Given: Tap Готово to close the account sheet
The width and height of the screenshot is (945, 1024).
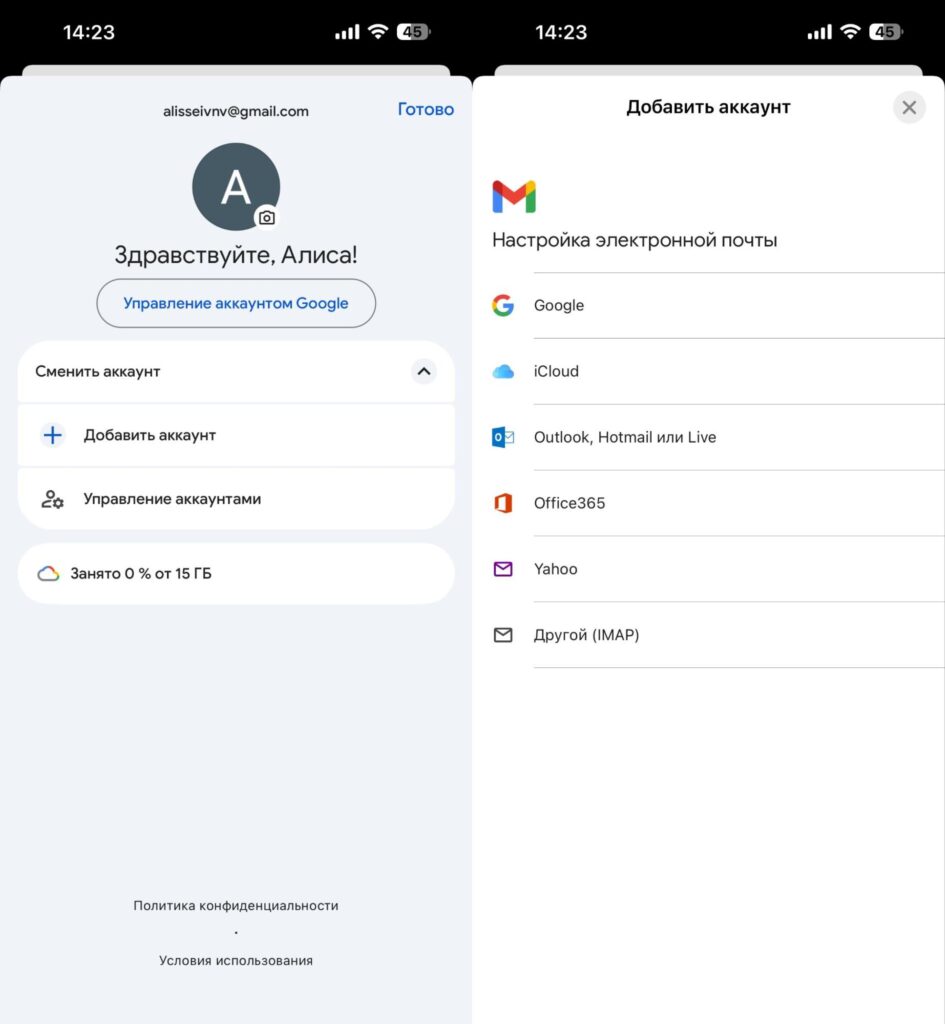Looking at the screenshot, I should point(425,110).
